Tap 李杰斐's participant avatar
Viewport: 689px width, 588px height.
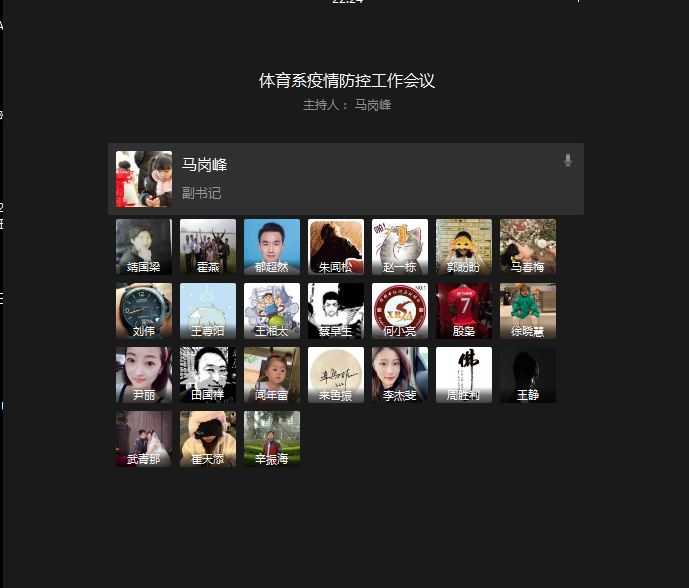point(400,374)
